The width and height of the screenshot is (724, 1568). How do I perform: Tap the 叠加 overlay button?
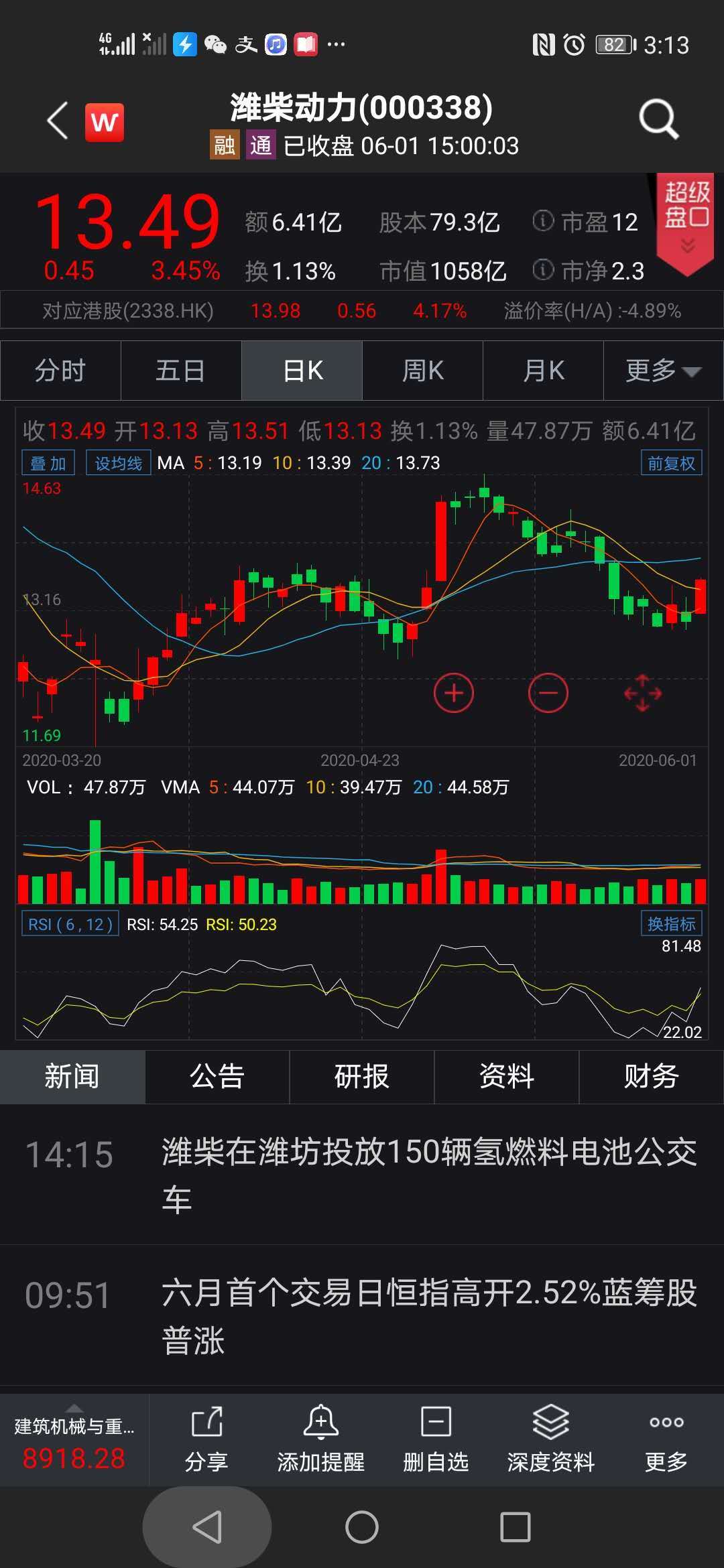click(48, 463)
